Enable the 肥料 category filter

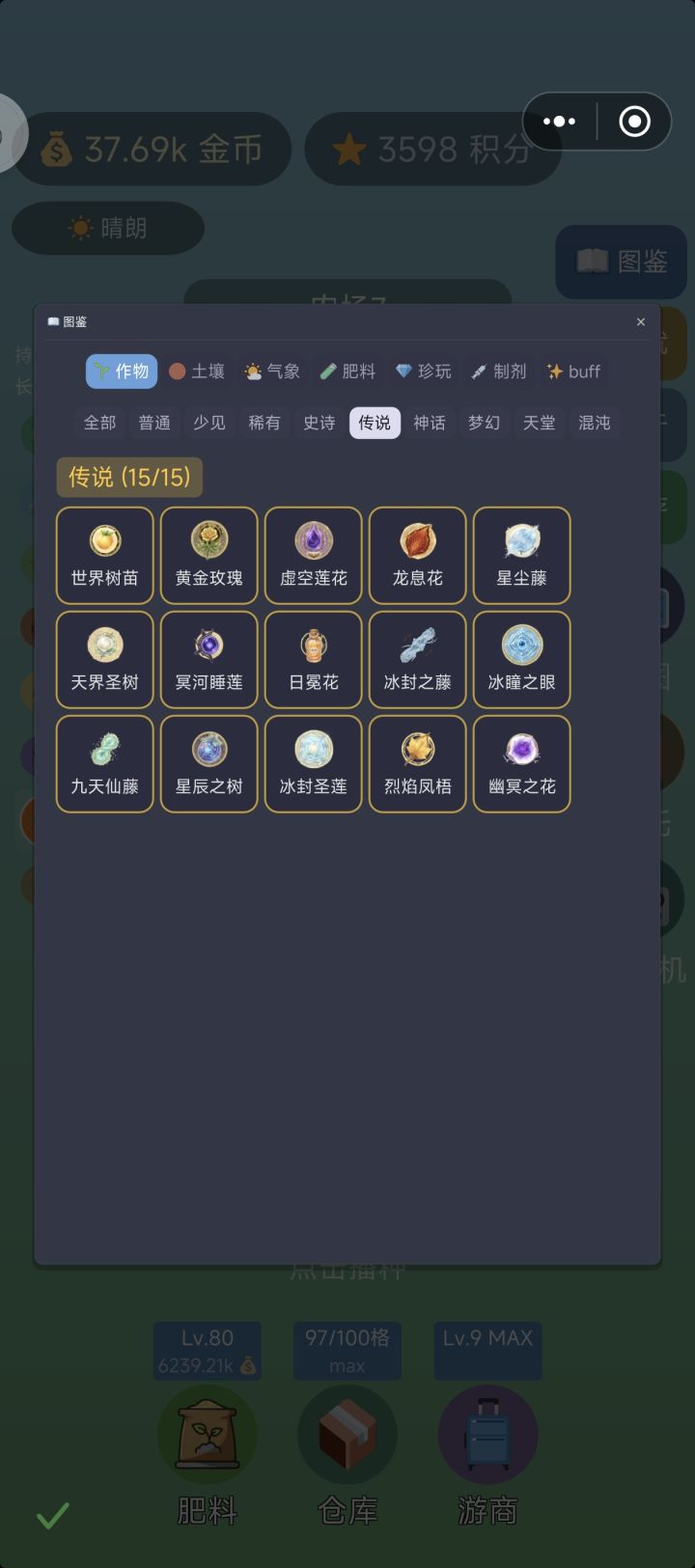pos(347,371)
